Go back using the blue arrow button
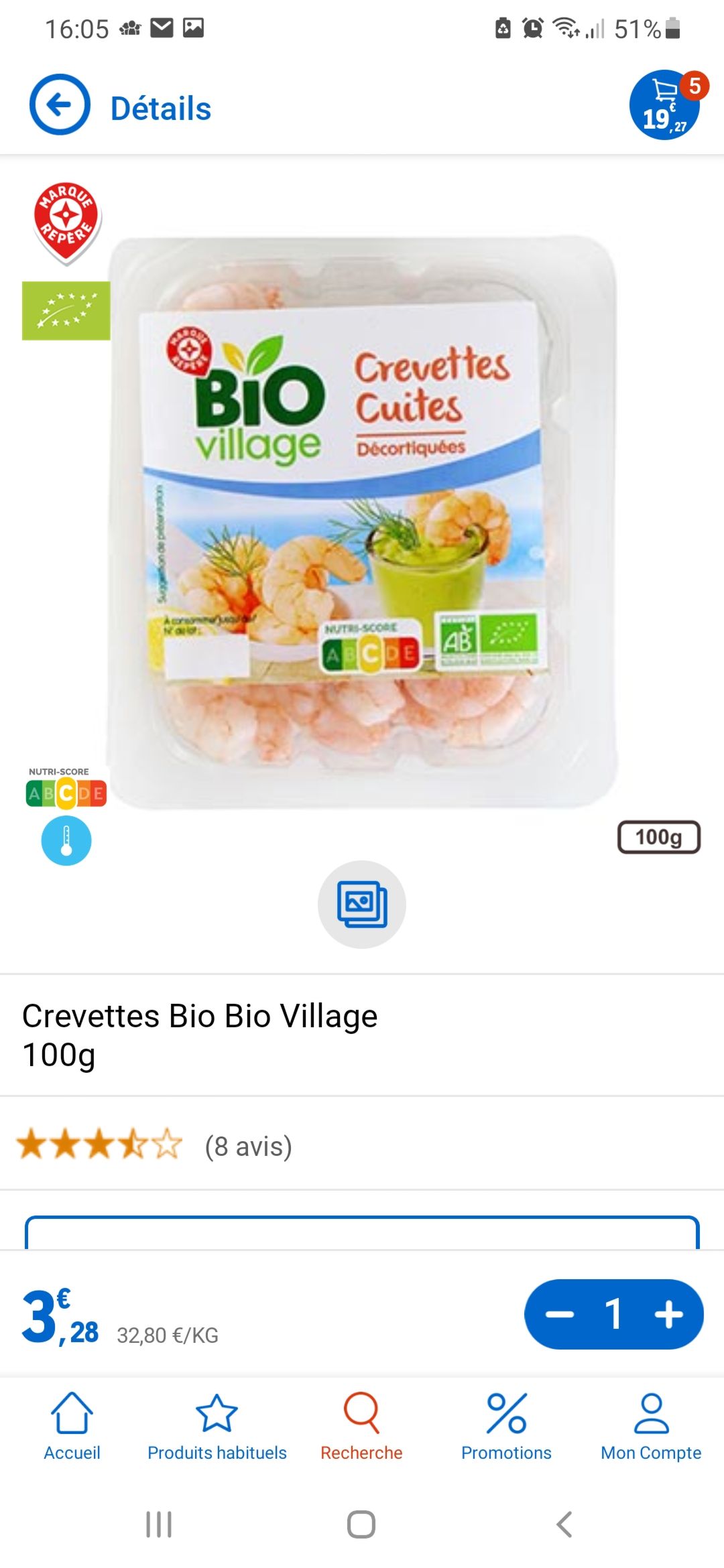Image resolution: width=724 pixels, height=1568 pixels. coord(60,105)
